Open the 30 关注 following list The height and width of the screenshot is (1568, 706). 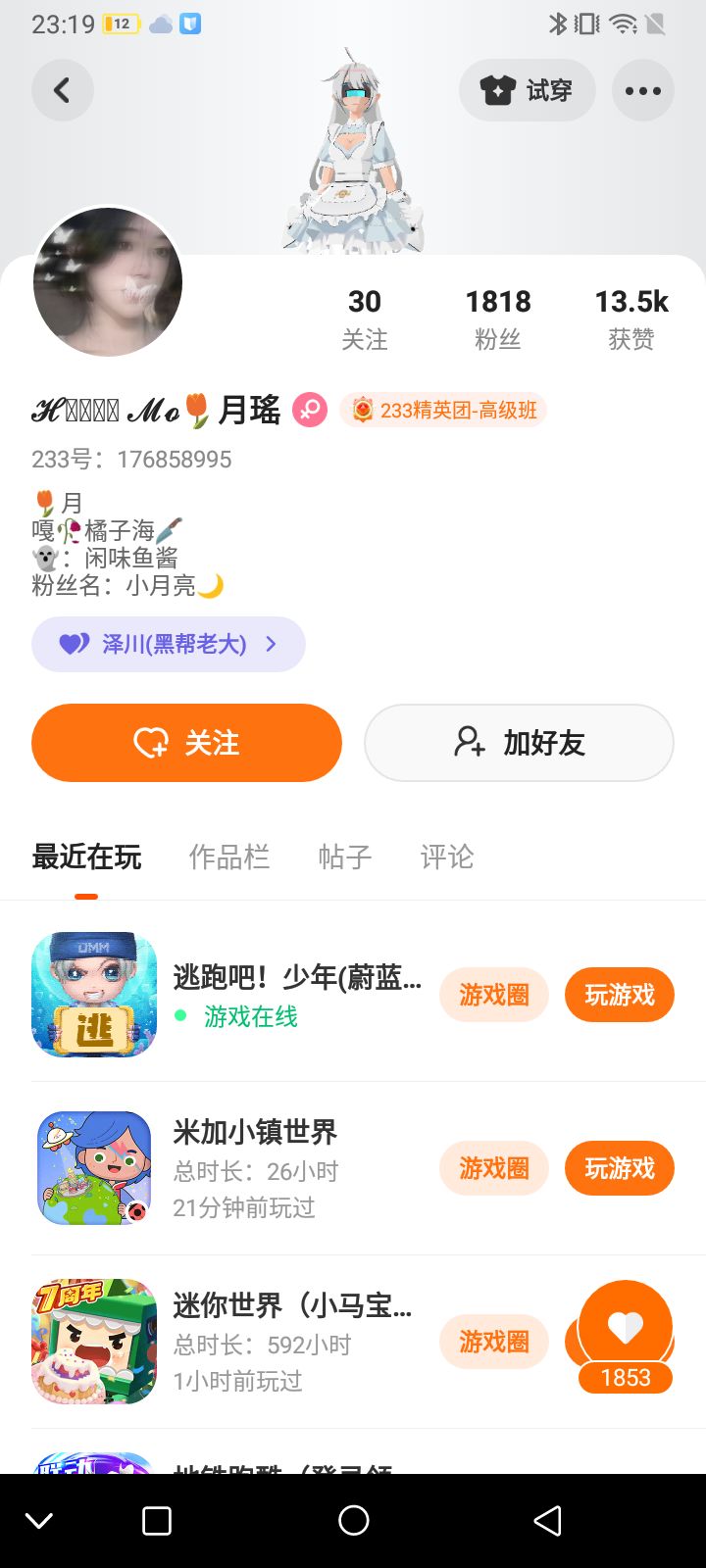tap(364, 318)
